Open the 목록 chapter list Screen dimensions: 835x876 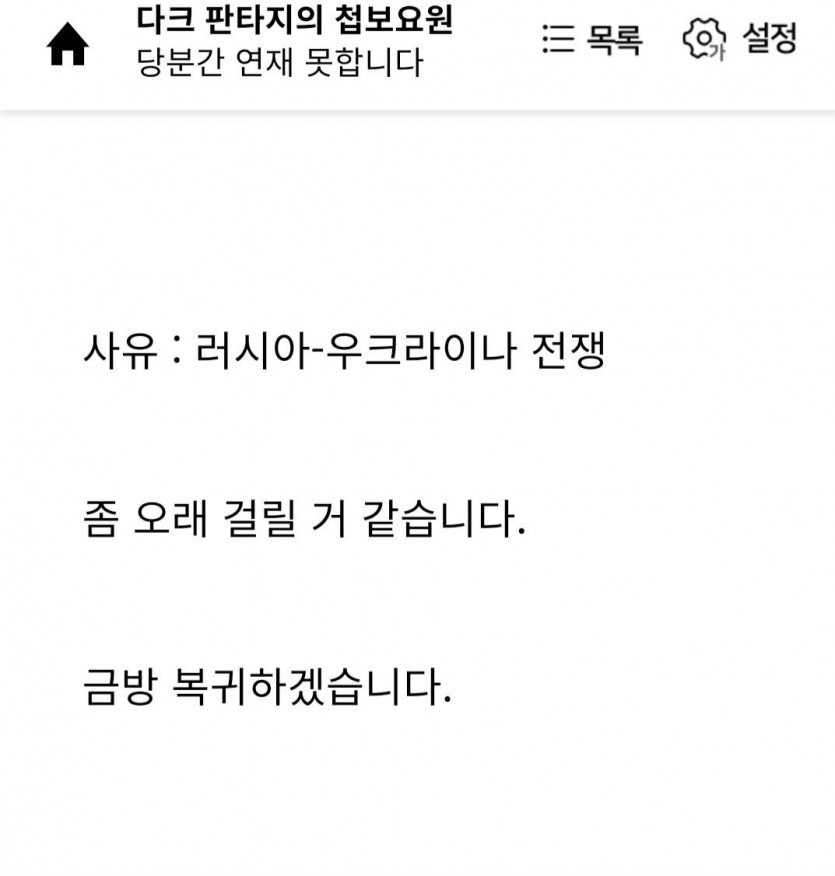[x=592, y=40]
